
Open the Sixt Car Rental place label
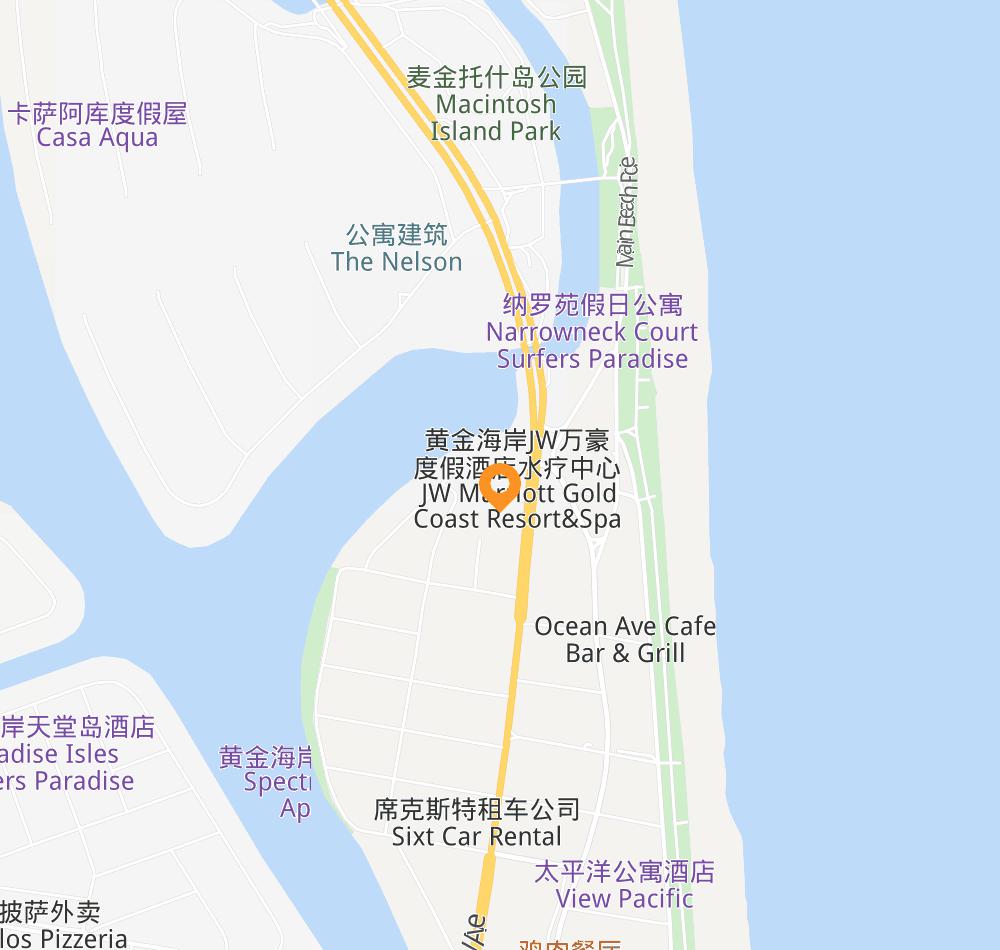tap(477, 823)
